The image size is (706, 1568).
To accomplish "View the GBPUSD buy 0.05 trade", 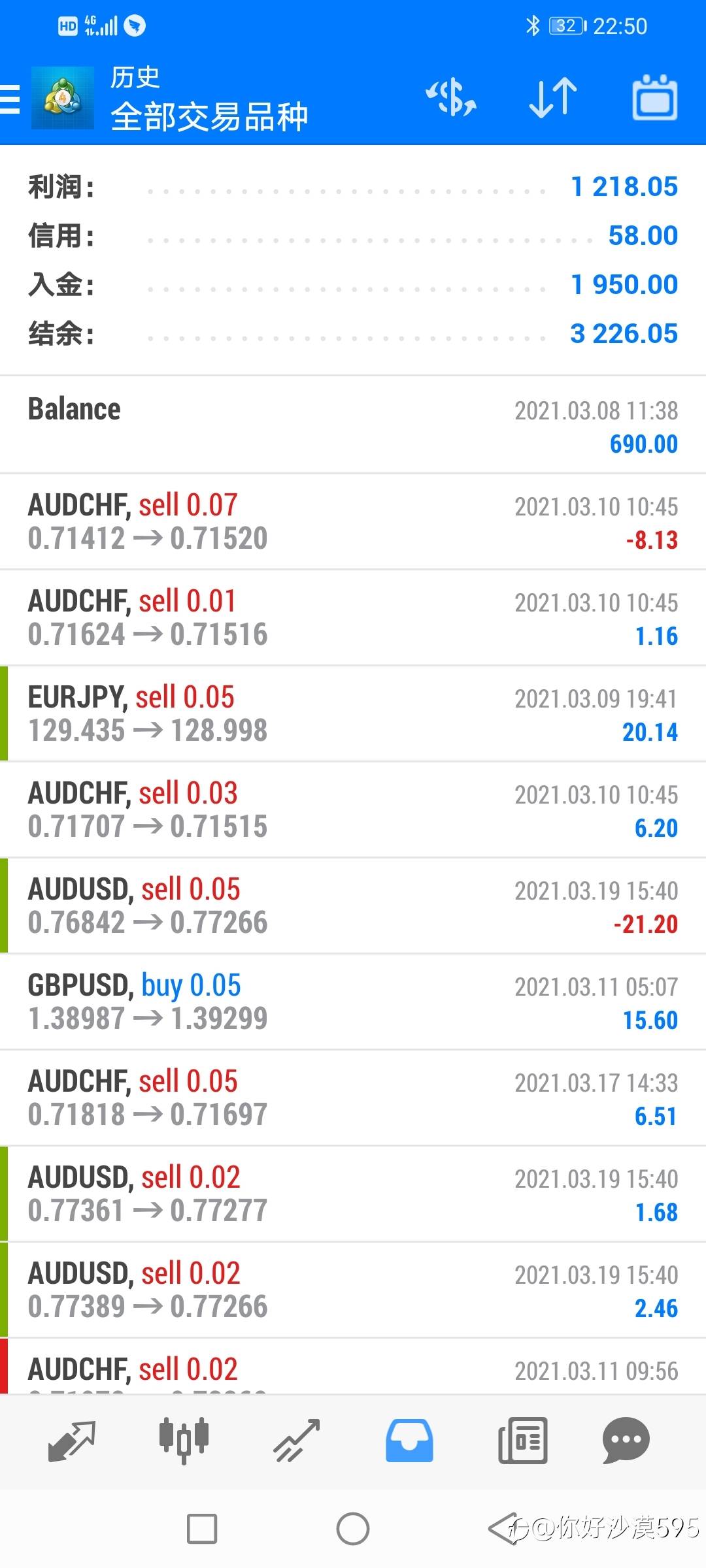I will coord(353,1002).
